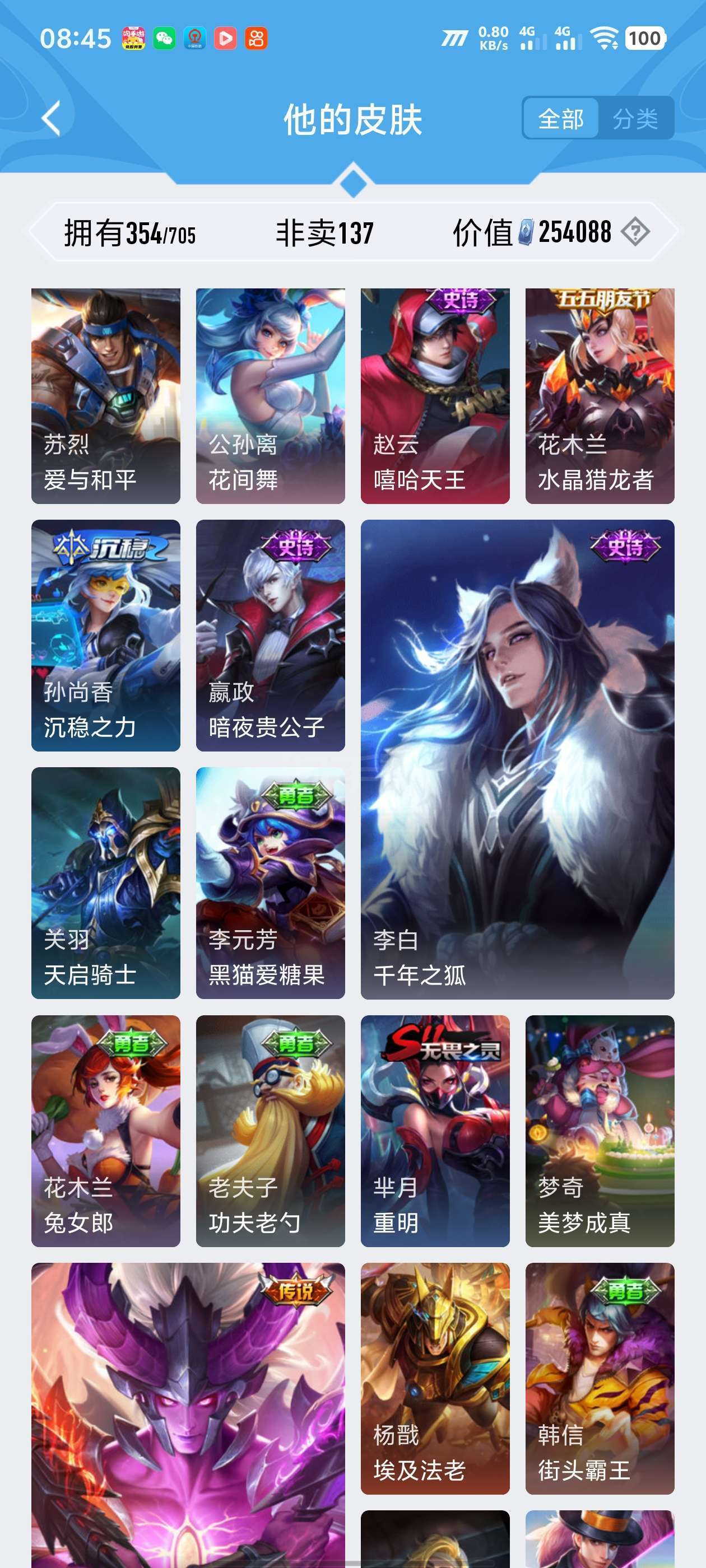Image resolution: width=706 pixels, height=1568 pixels.
Task: Open 李元芳 黑猫爱糖果 skin card
Action: click(x=271, y=883)
